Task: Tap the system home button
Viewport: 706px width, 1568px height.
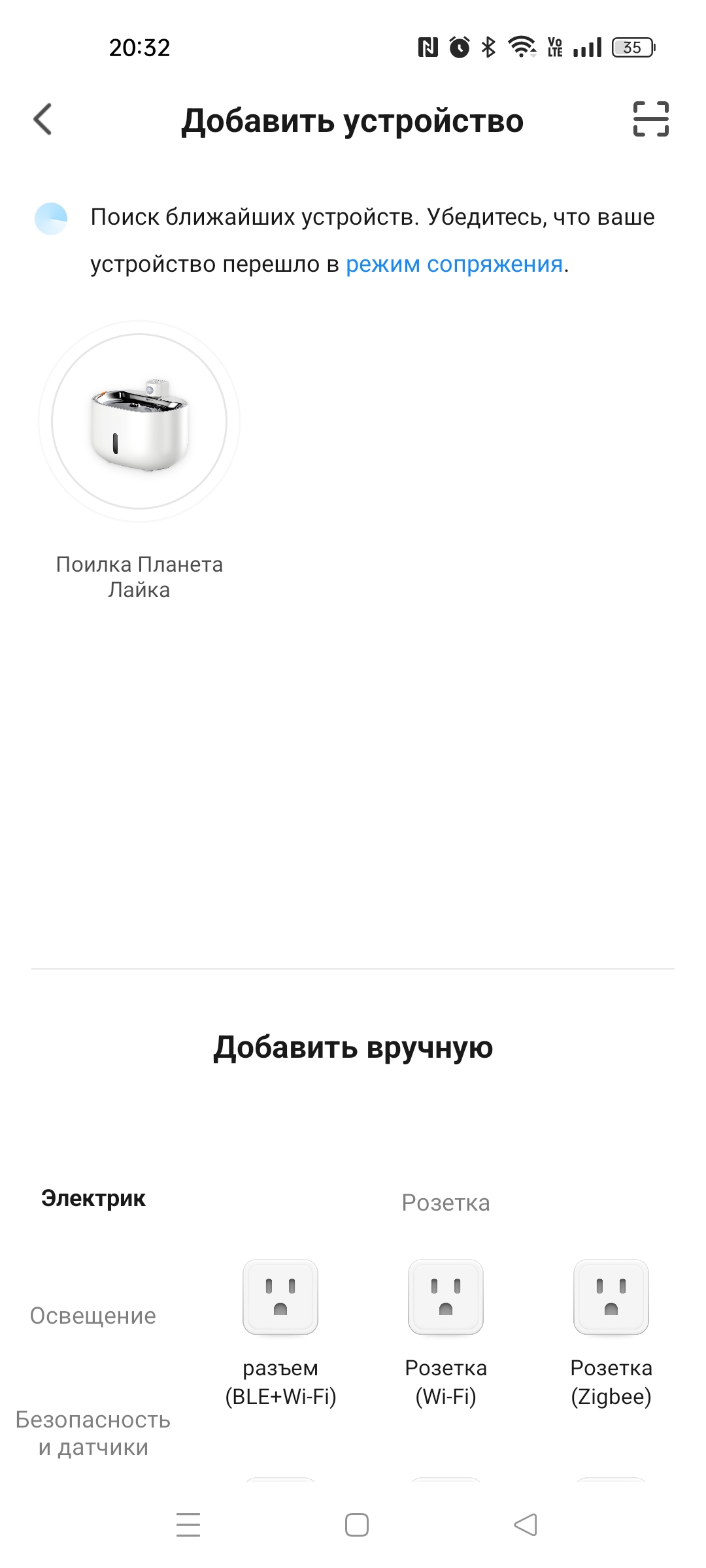Action: (x=357, y=1525)
